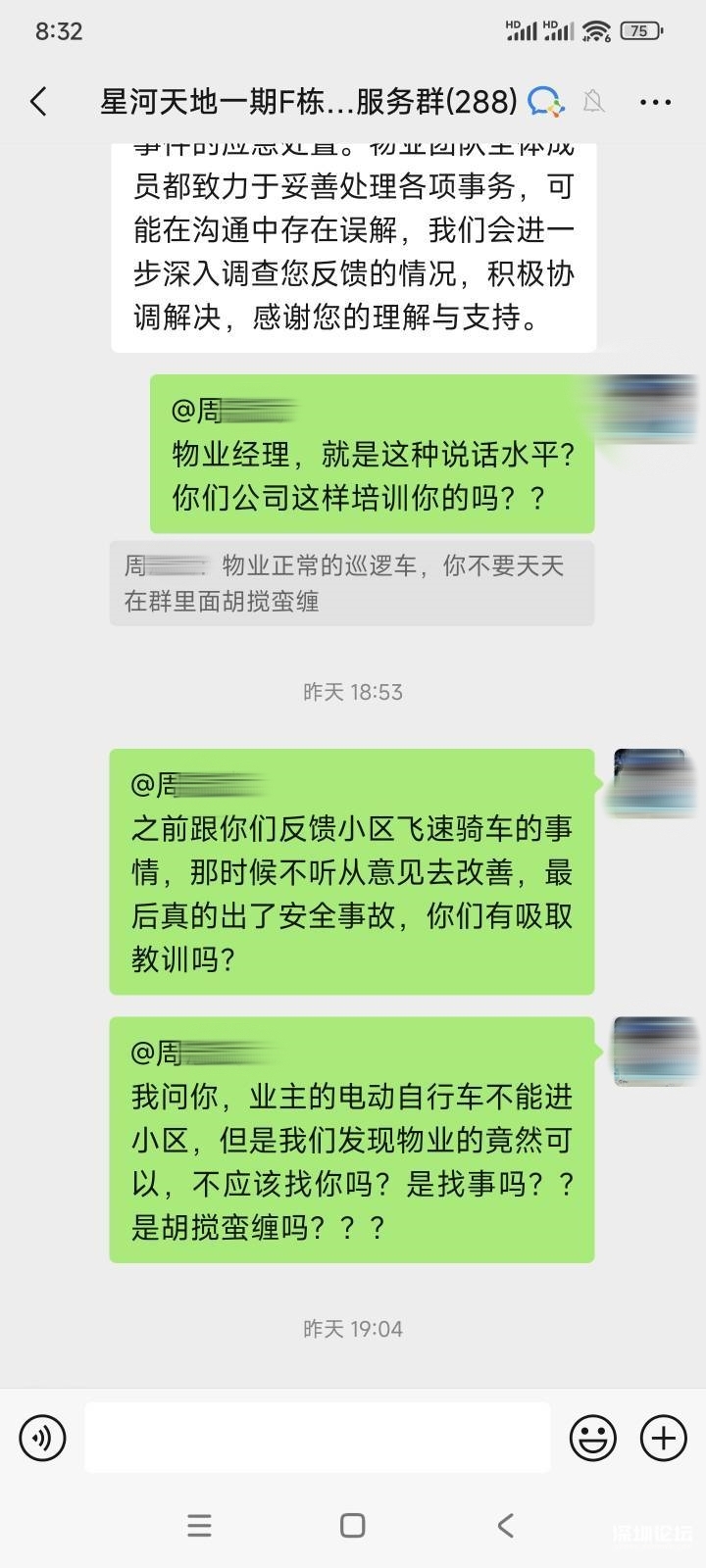The height and width of the screenshot is (1568, 706).
Task: Tap the message text field
Action: (317, 1438)
